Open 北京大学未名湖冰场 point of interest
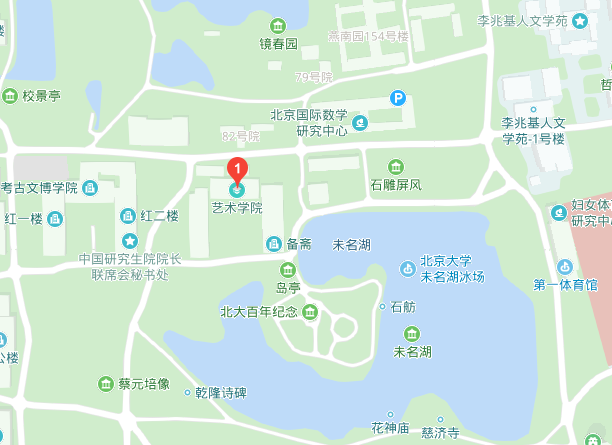 tap(406, 268)
